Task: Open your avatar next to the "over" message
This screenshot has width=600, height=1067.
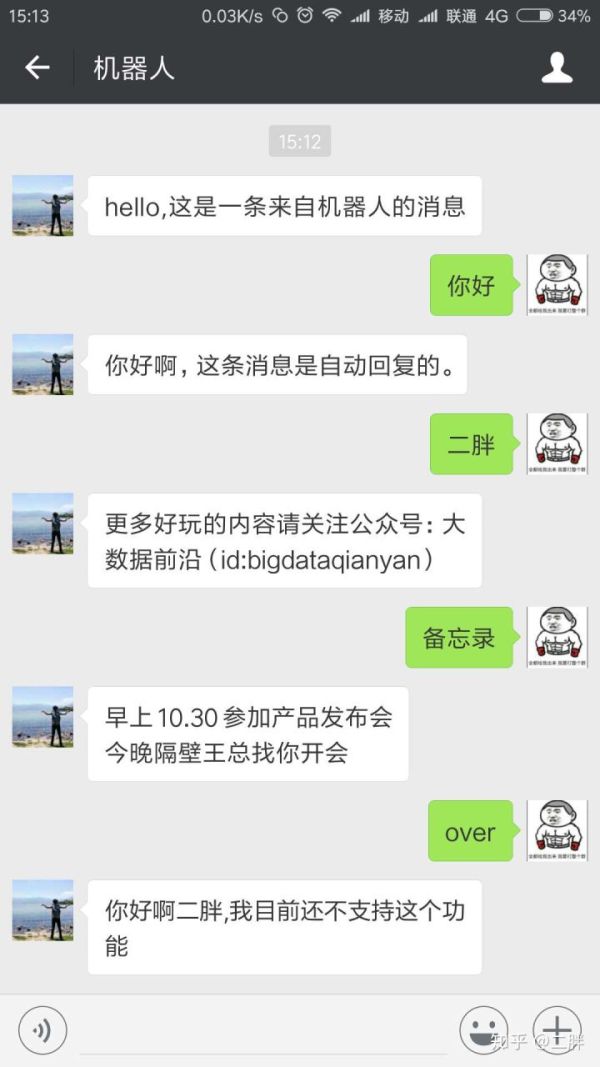Action: pyautogui.click(x=557, y=830)
